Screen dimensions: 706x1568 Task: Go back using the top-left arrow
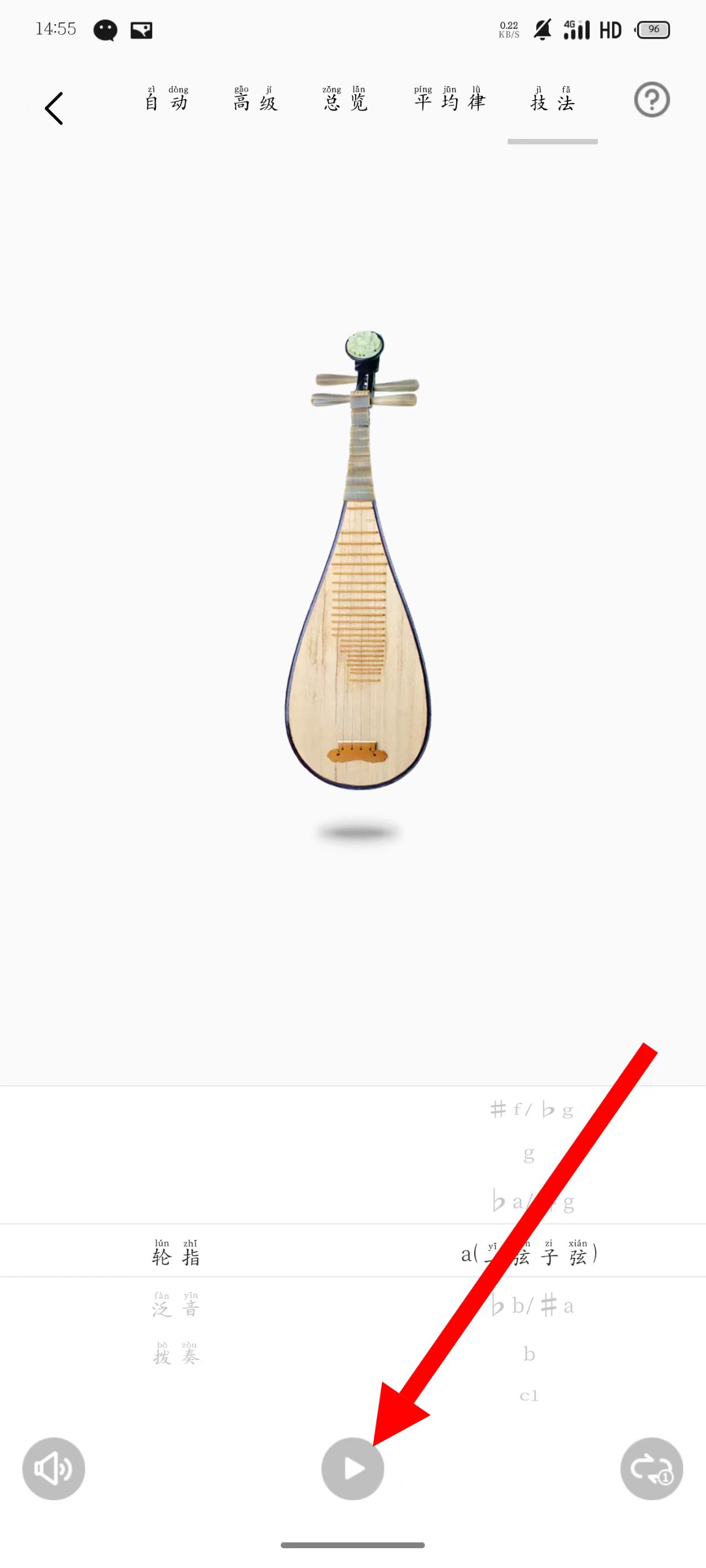coord(54,109)
